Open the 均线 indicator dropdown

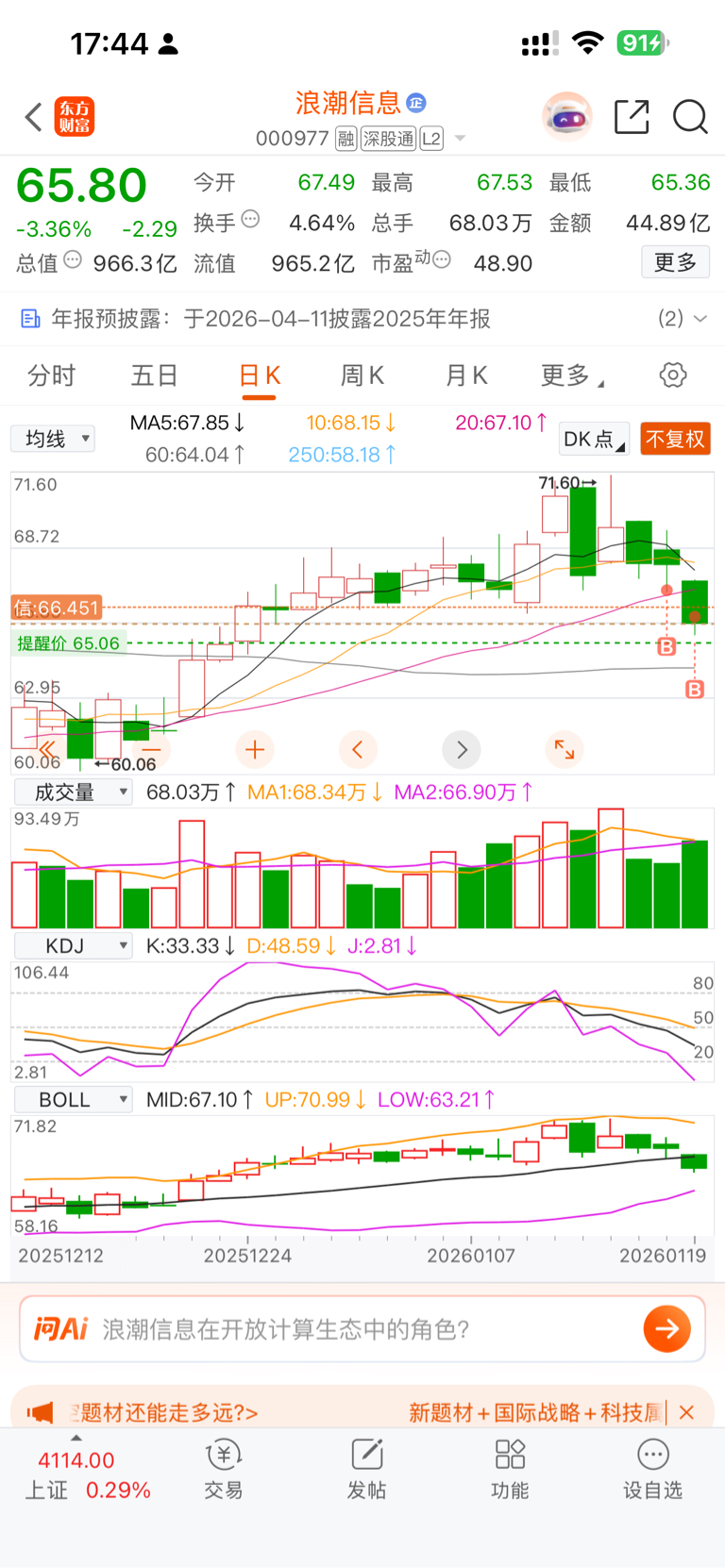click(53, 439)
